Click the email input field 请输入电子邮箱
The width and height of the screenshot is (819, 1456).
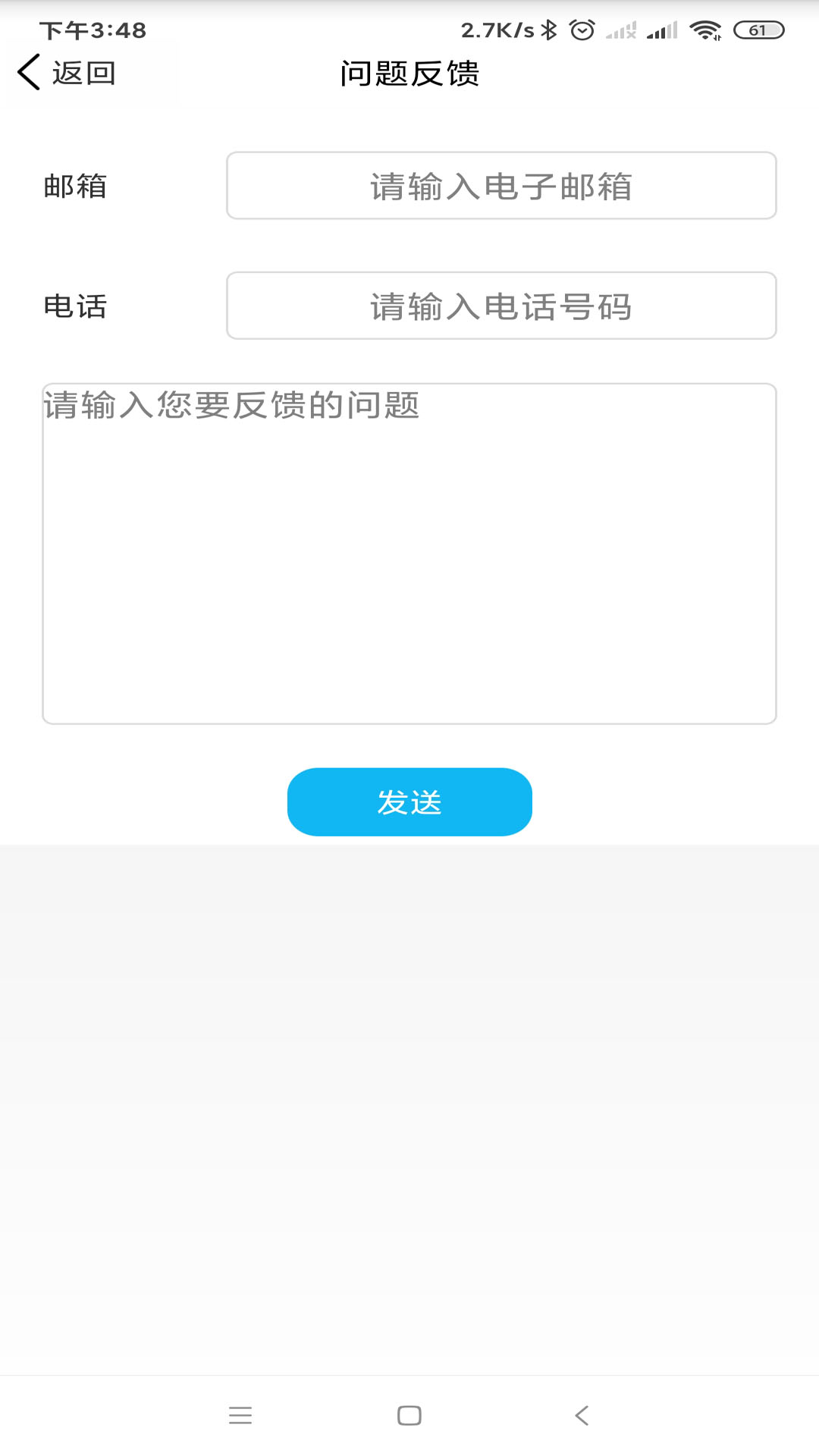pyautogui.click(x=502, y=187)
